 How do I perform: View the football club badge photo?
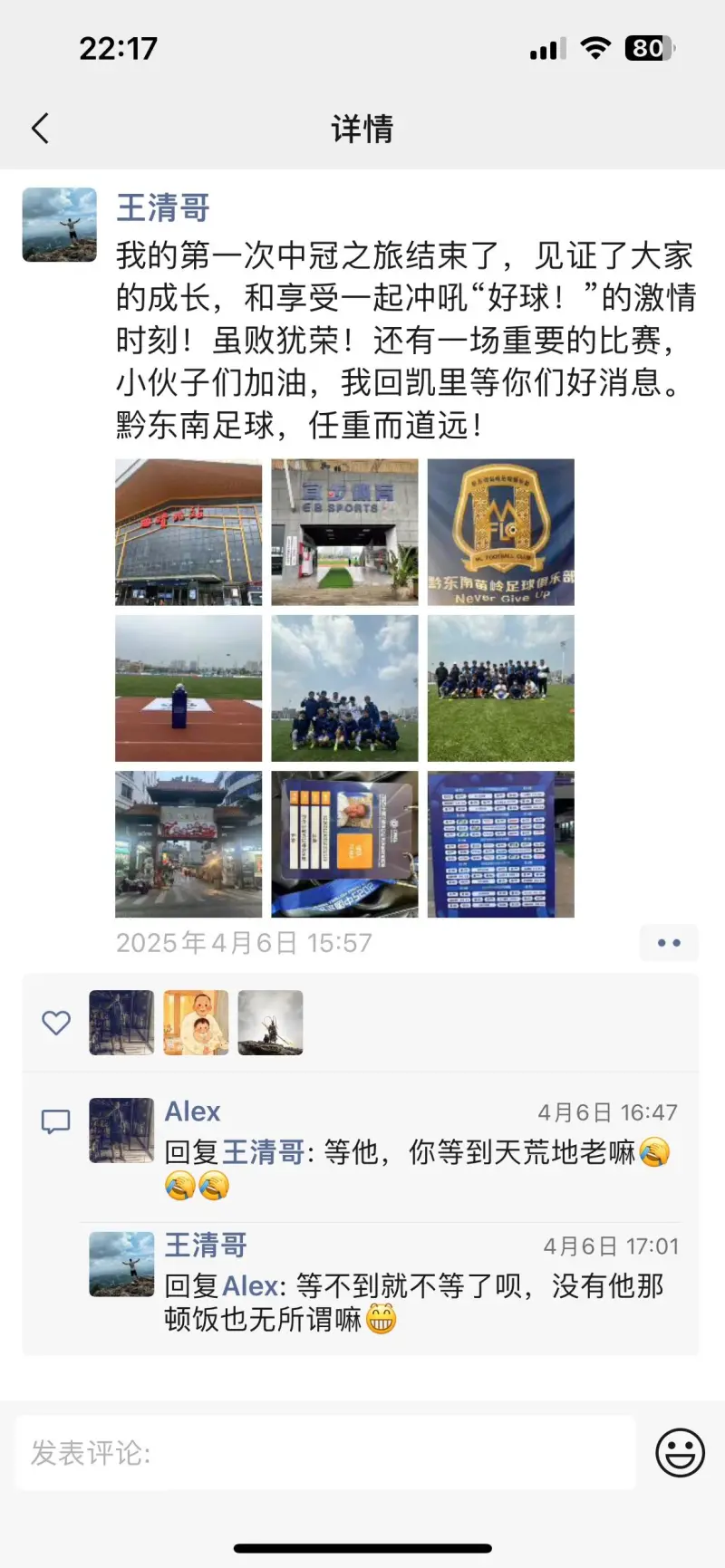coord(500,532)
